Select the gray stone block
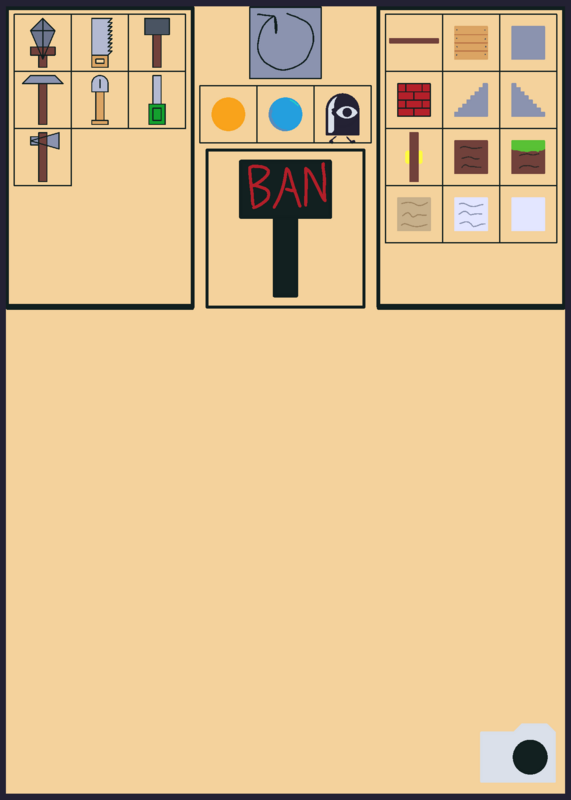The height and width of the screenshot is (800, 571). point(528,43)
